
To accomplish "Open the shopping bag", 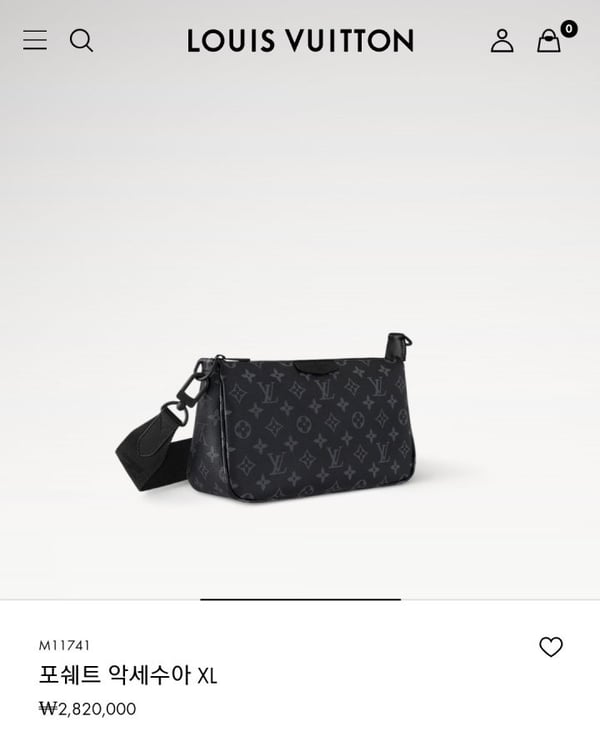I will [x=549, y=41].
